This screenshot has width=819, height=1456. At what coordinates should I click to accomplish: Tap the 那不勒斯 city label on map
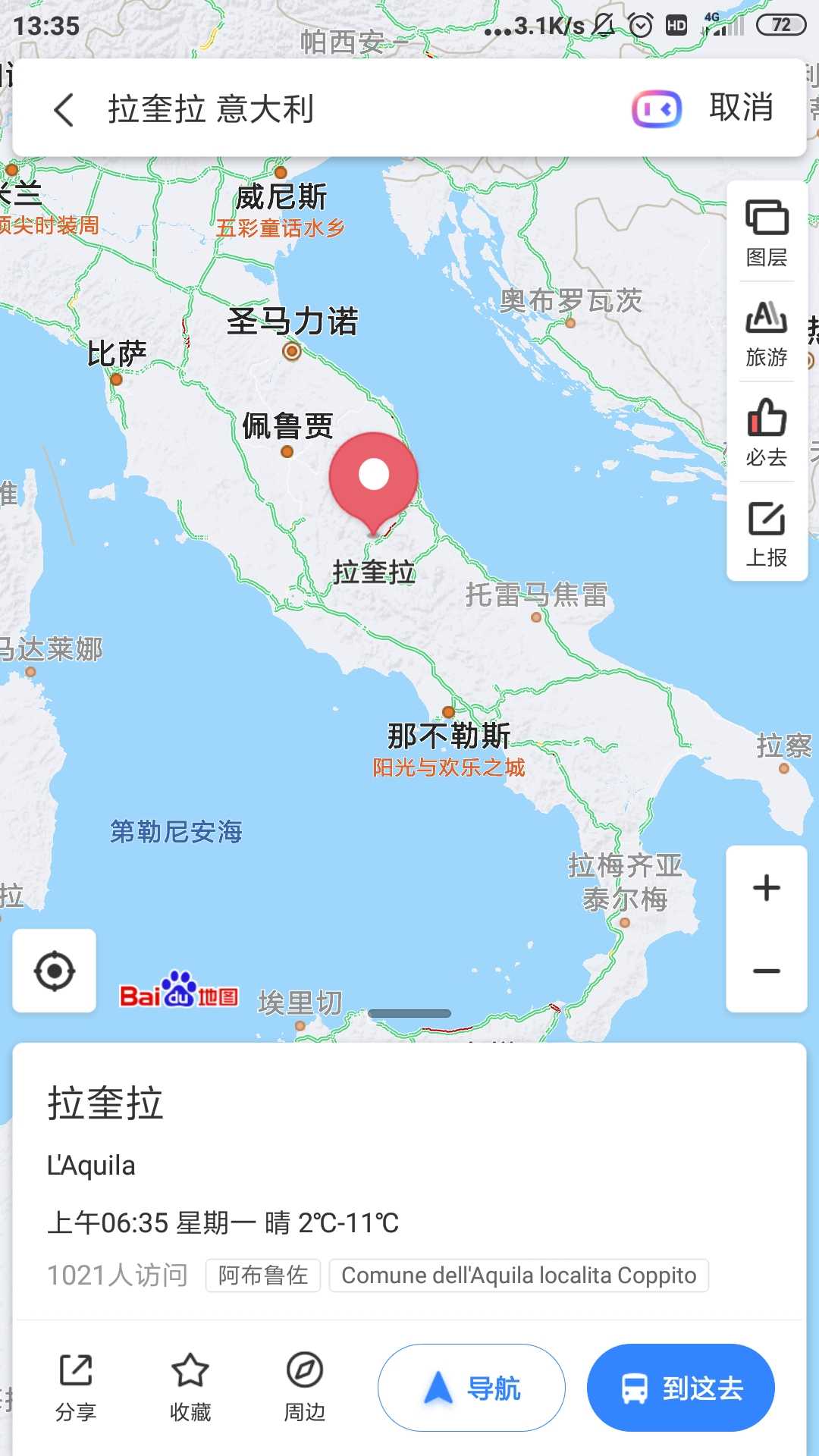coord(449,734)
